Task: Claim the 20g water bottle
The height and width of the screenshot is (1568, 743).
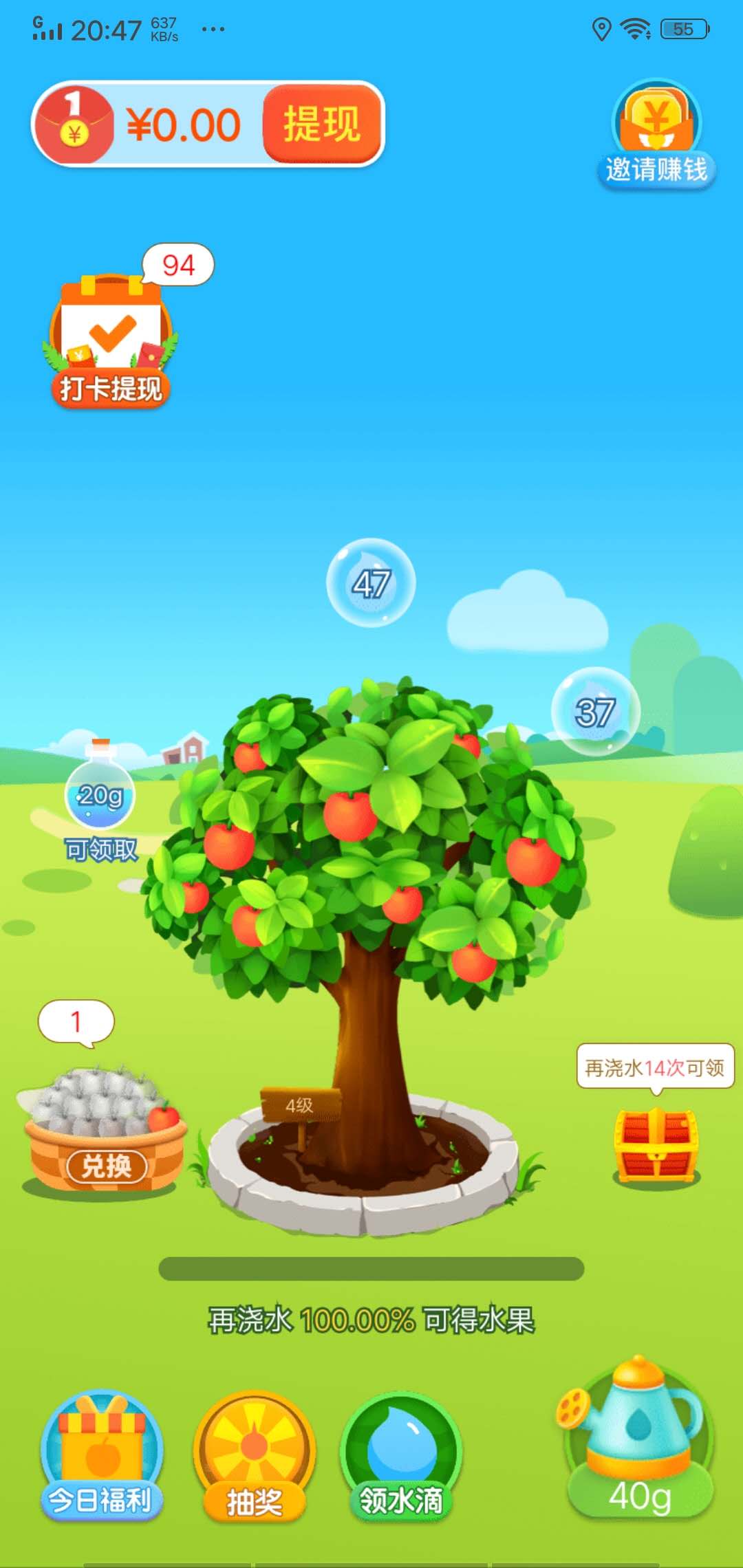Action: [x=100, y=798]
